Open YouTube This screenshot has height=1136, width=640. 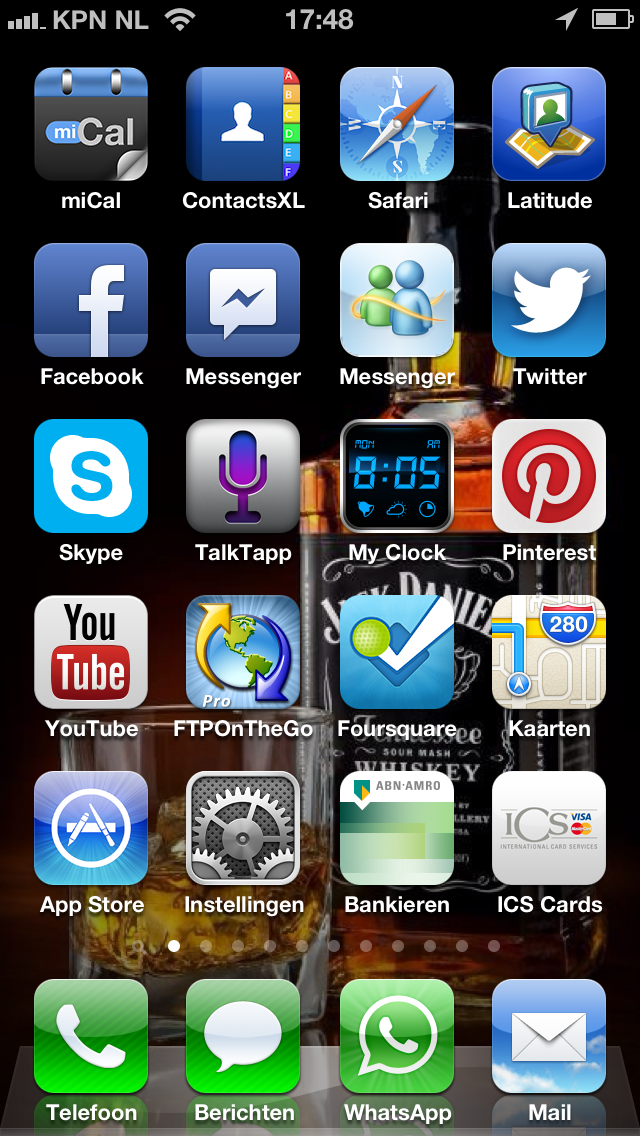[x=91, y=652]
